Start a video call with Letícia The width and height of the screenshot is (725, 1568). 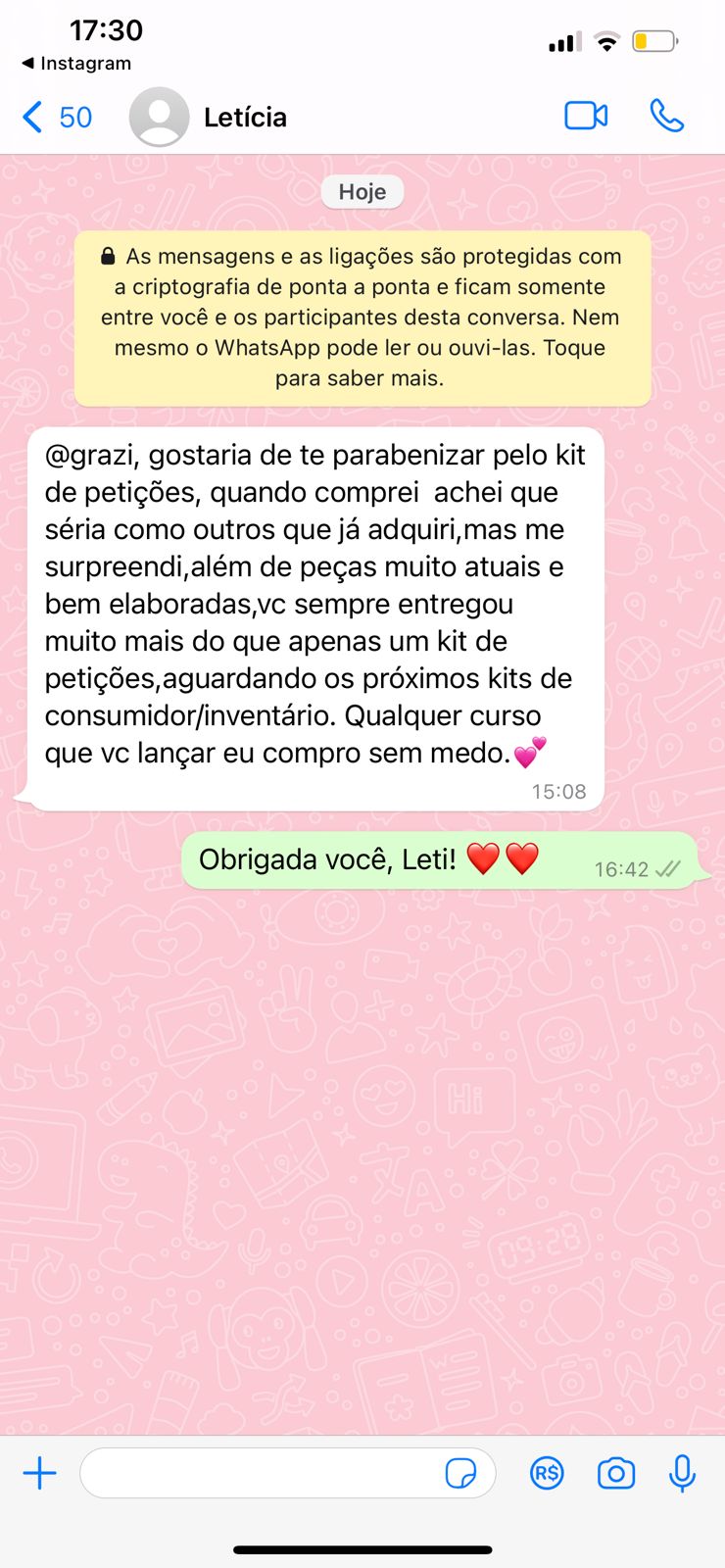(586, 116)
